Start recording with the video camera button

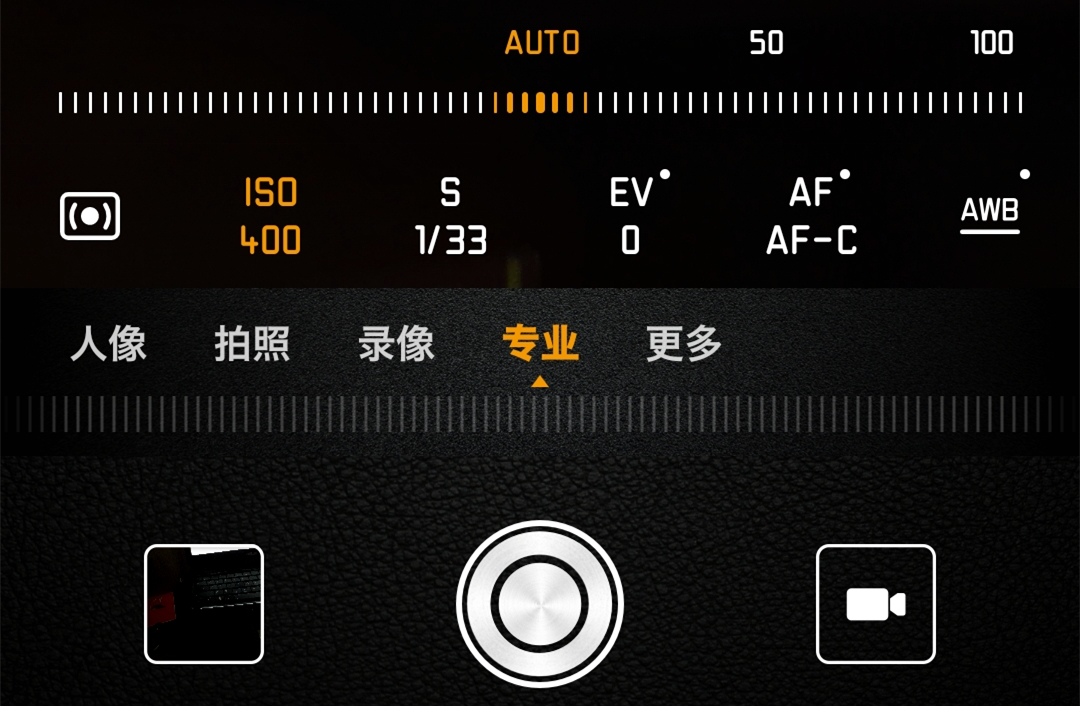click(x=875, y=604)
